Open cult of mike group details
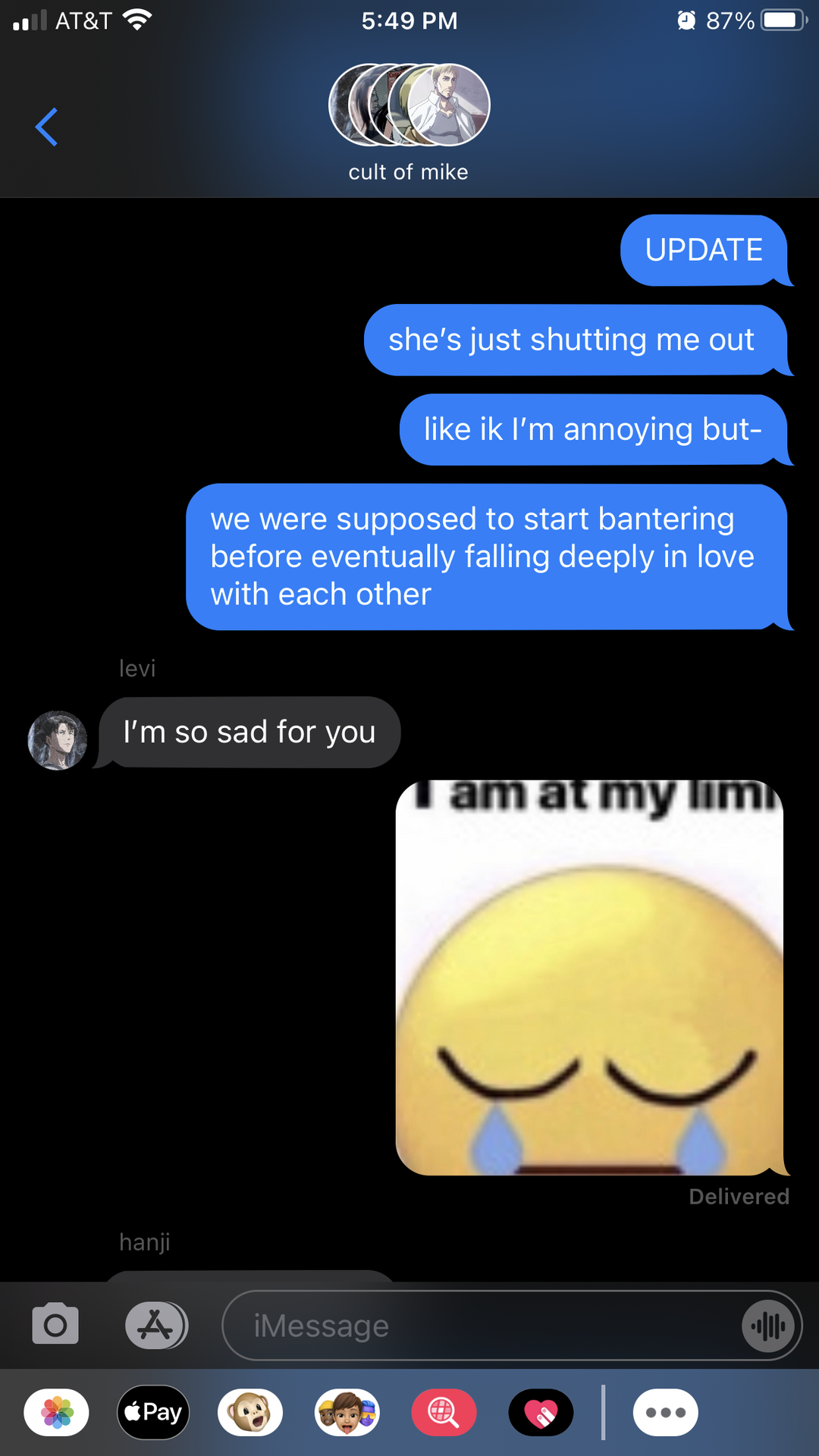The height and width of the screenshot is (1456, 819). coord(409,123)
